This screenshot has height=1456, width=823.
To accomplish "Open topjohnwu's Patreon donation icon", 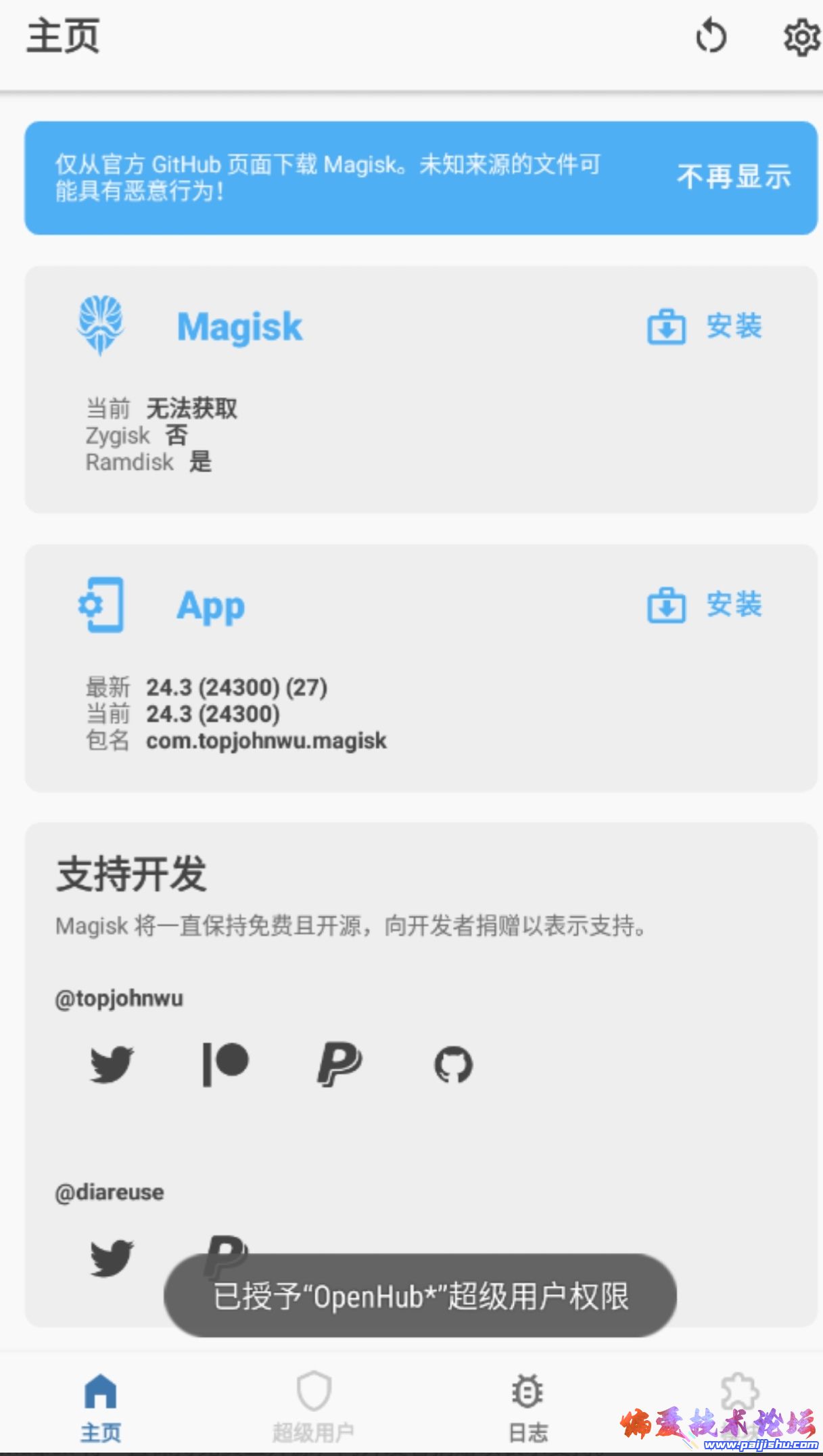I will tap(226, 1062).
